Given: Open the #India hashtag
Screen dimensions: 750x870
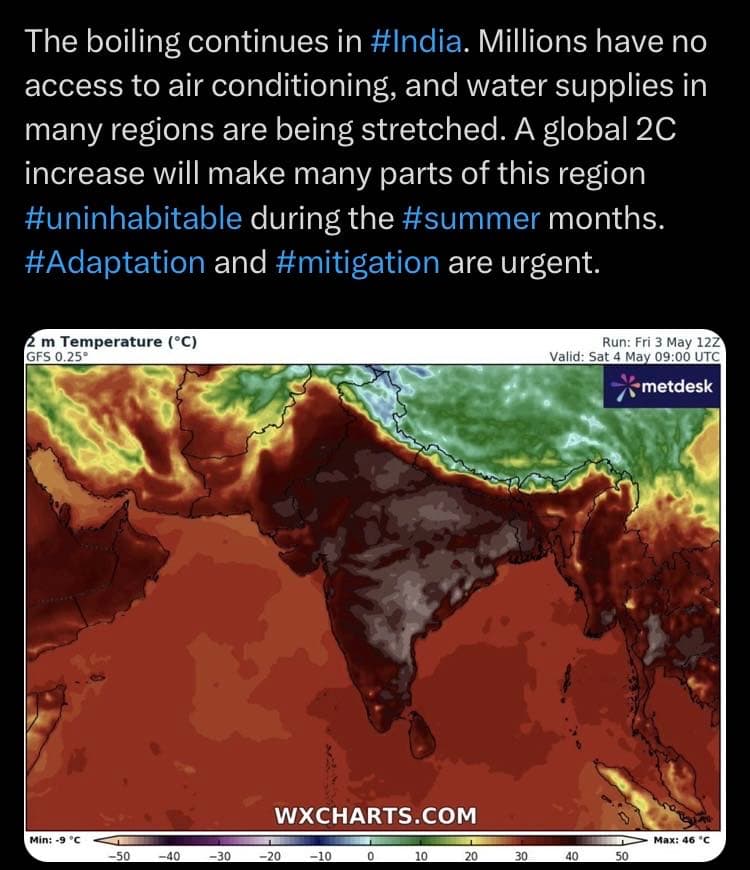Looking at the screenshot, I should [418, 43].
